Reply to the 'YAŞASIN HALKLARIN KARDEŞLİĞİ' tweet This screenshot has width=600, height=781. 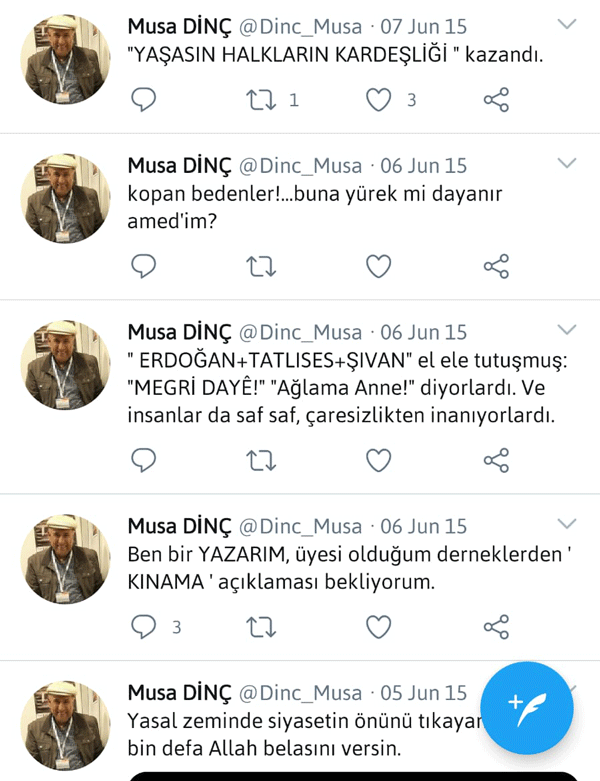pos(144,99)
